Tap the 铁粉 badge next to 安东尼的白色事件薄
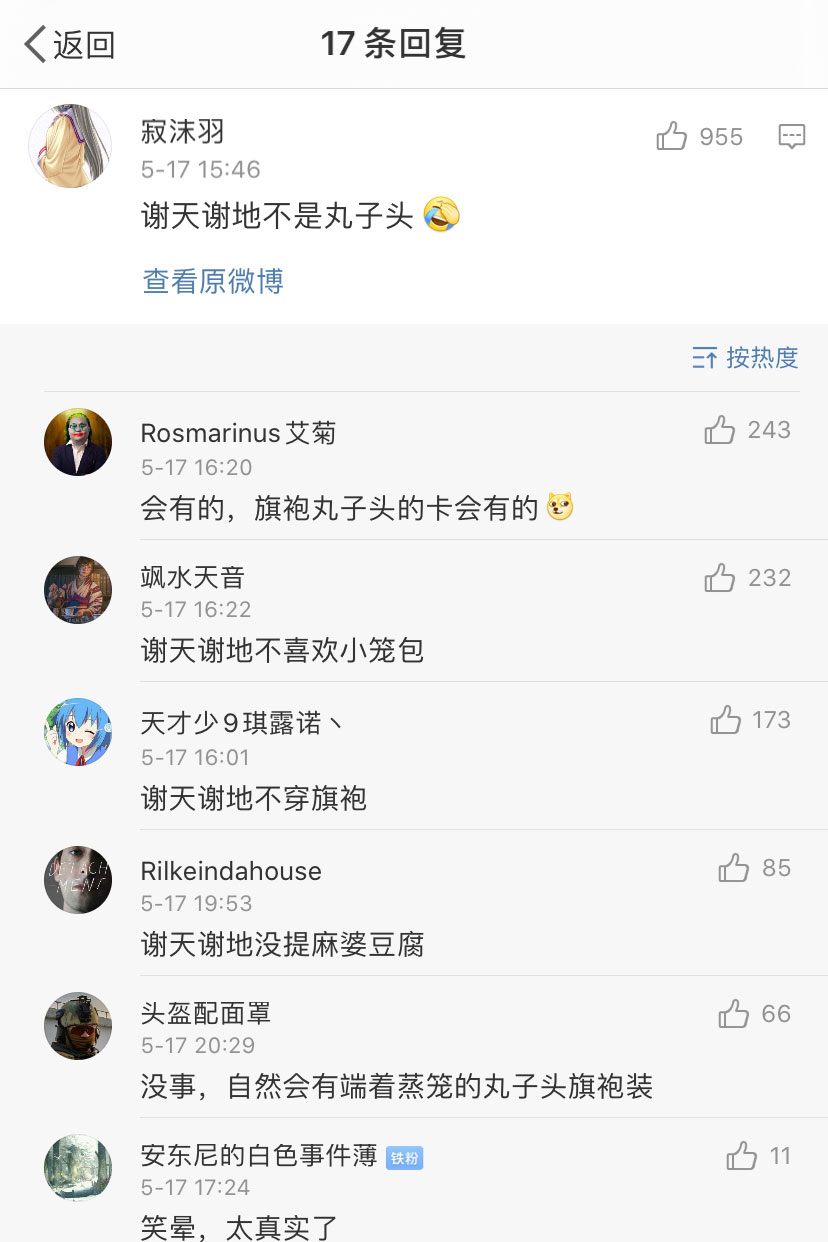This screenshot has height=1242, width=828. click(x=404, y=1157)
